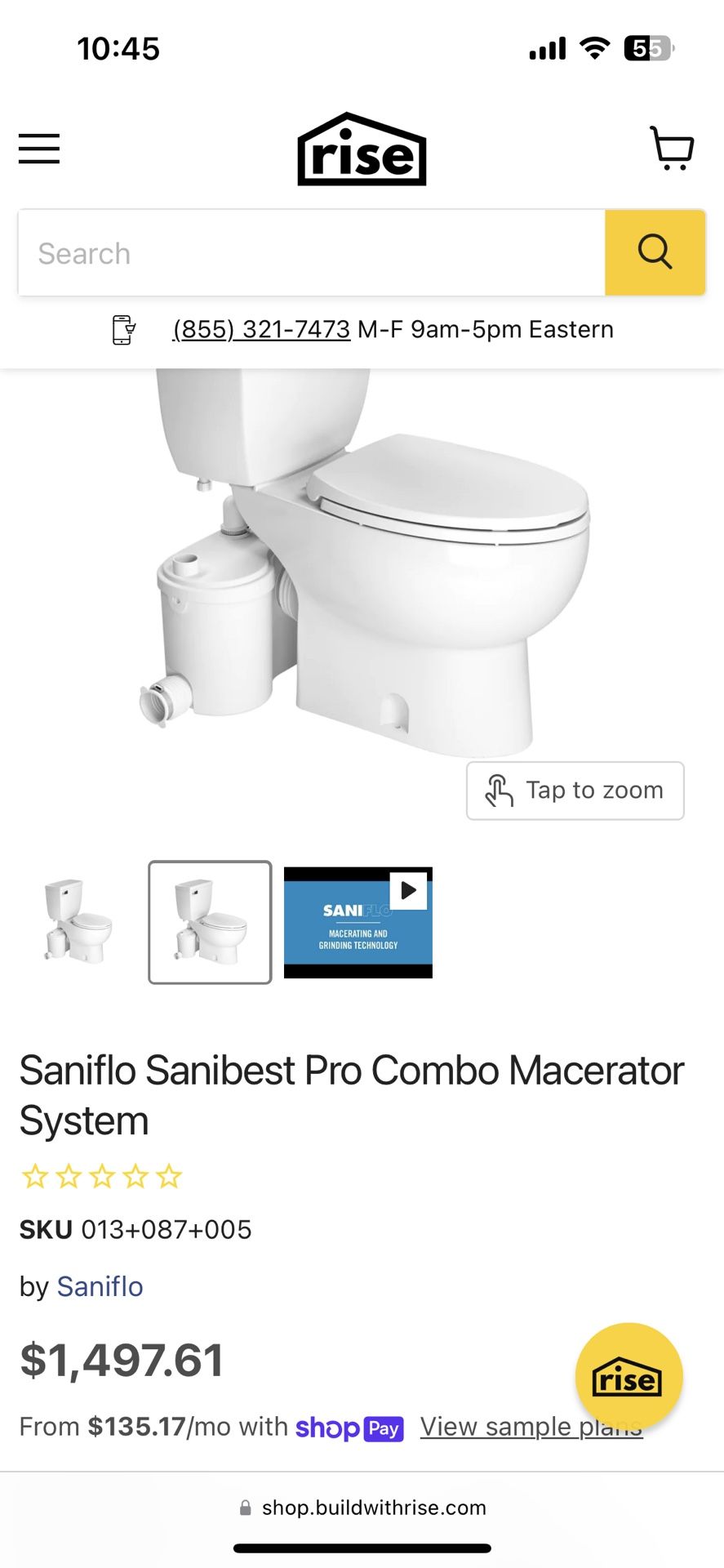Call the (855) 321-7473 phone link
Viewport: 724px width, 1568px height.
pos(261,329)
